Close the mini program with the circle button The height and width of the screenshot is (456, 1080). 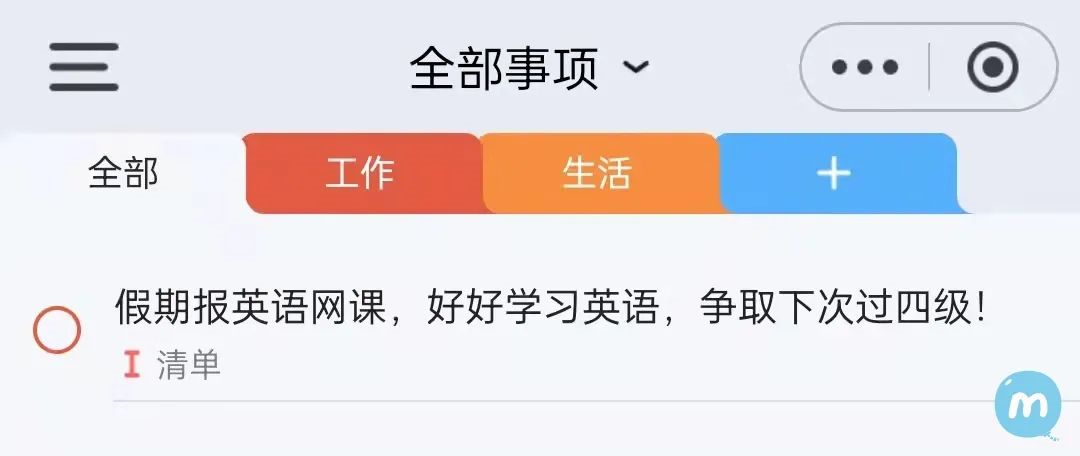tap(992, 68)
